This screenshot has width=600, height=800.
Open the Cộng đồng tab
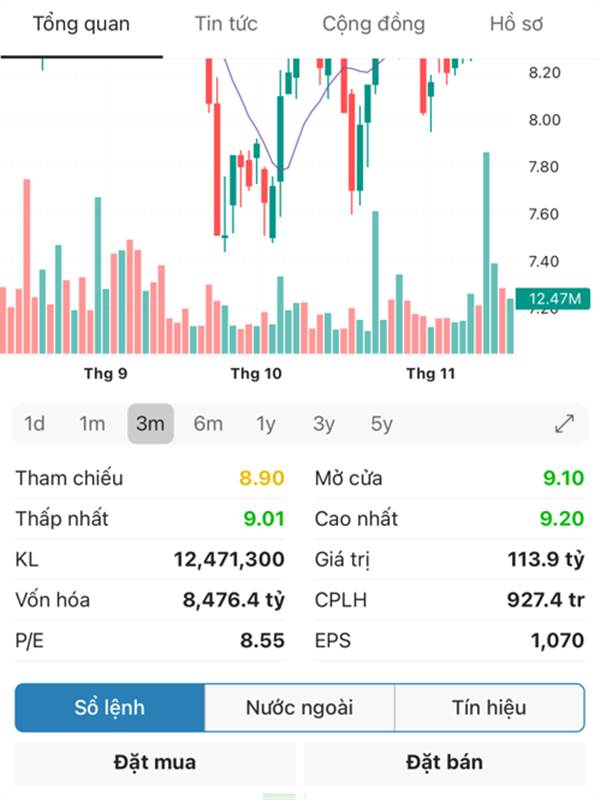(x=373, y=25)
